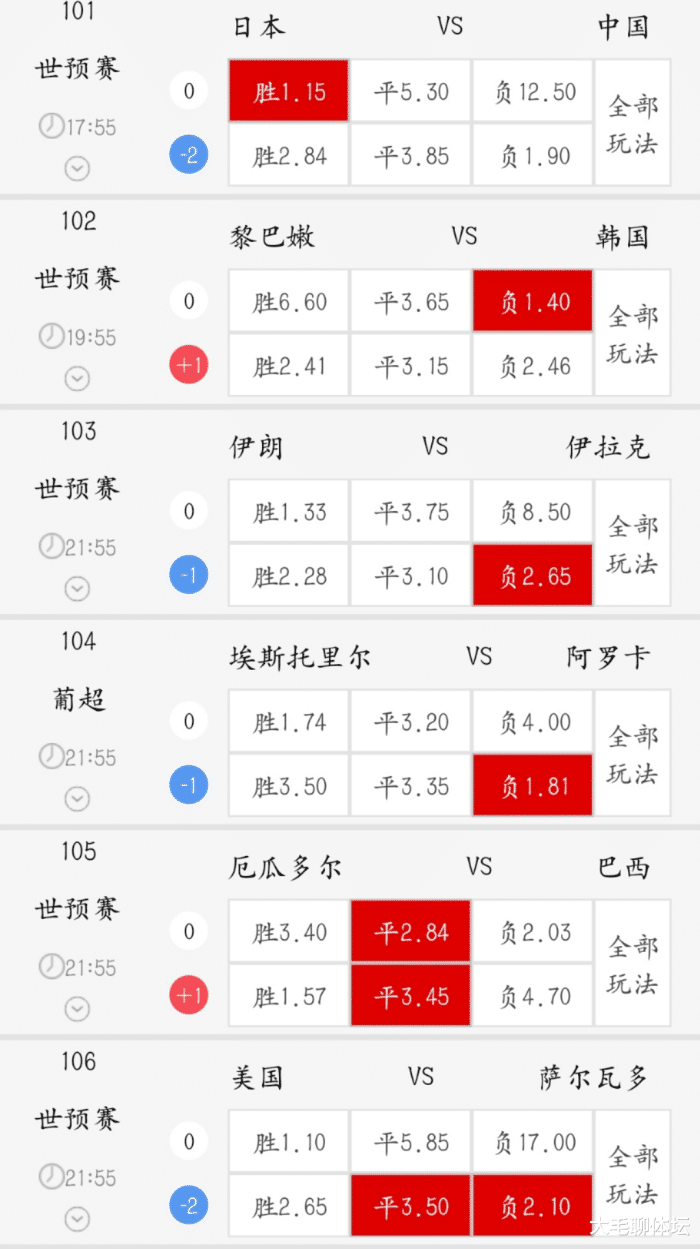Deselect 平2.84 for 厄瓜多尔 vs 巴西
The height and width of the screenshot is (1249, 700).
point(411,931)
